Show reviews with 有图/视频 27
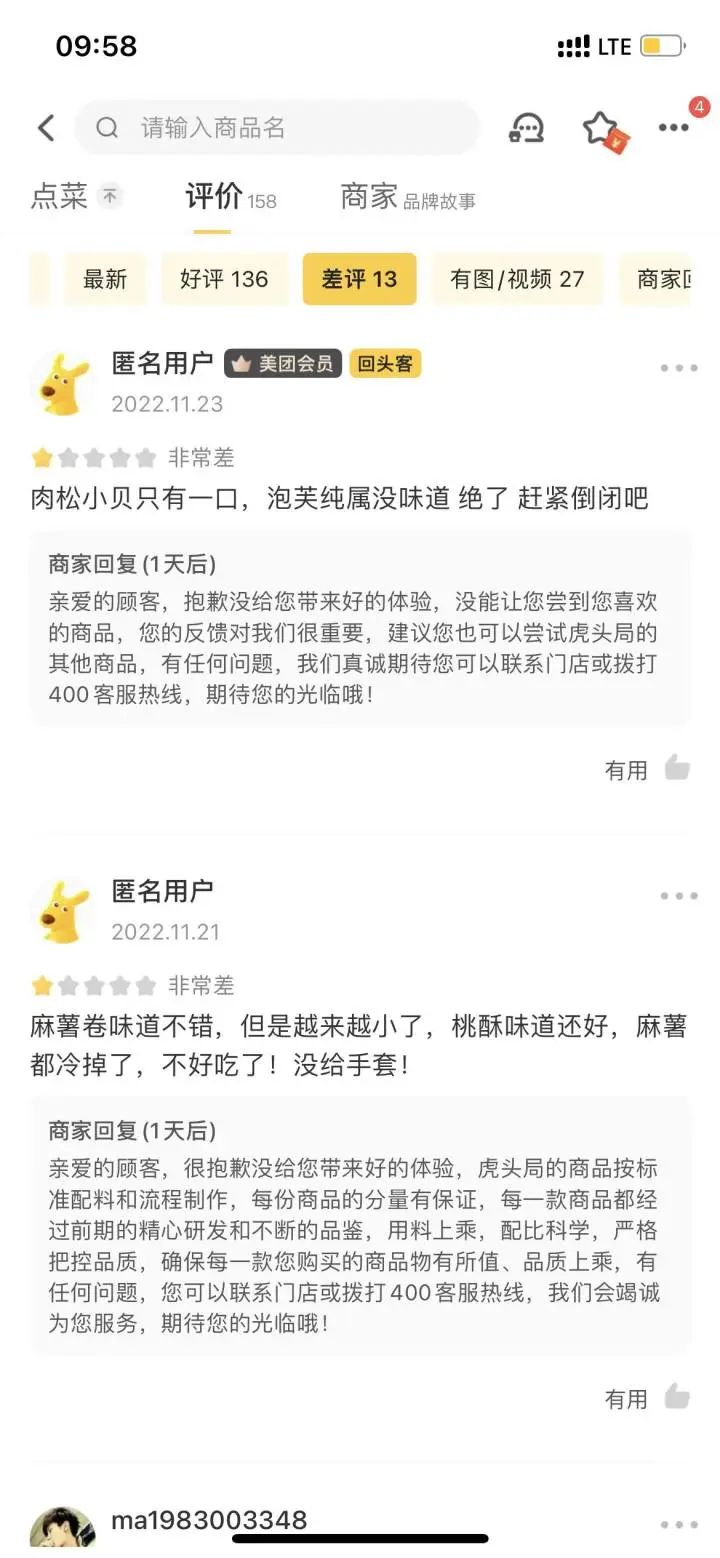 click(516, 279)
